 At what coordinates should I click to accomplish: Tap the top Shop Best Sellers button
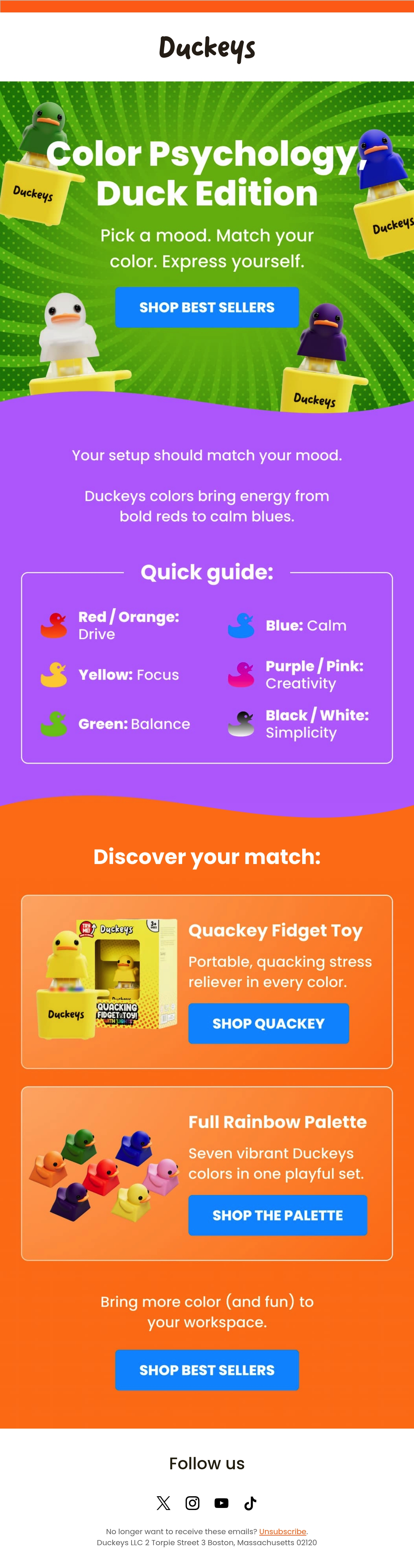tap(207, 307)
